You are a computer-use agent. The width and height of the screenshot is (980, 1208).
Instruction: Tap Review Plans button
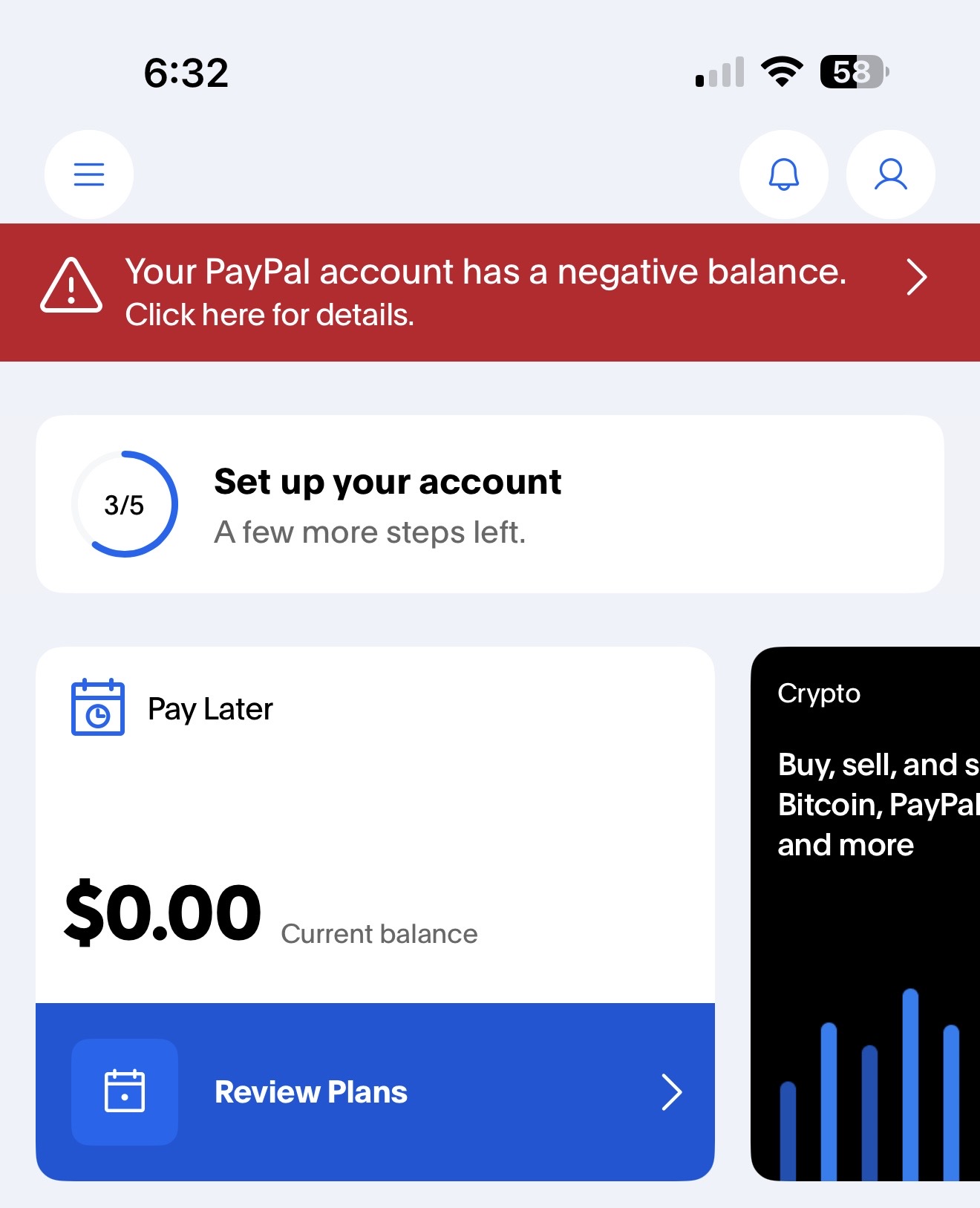pos(375,1091)
